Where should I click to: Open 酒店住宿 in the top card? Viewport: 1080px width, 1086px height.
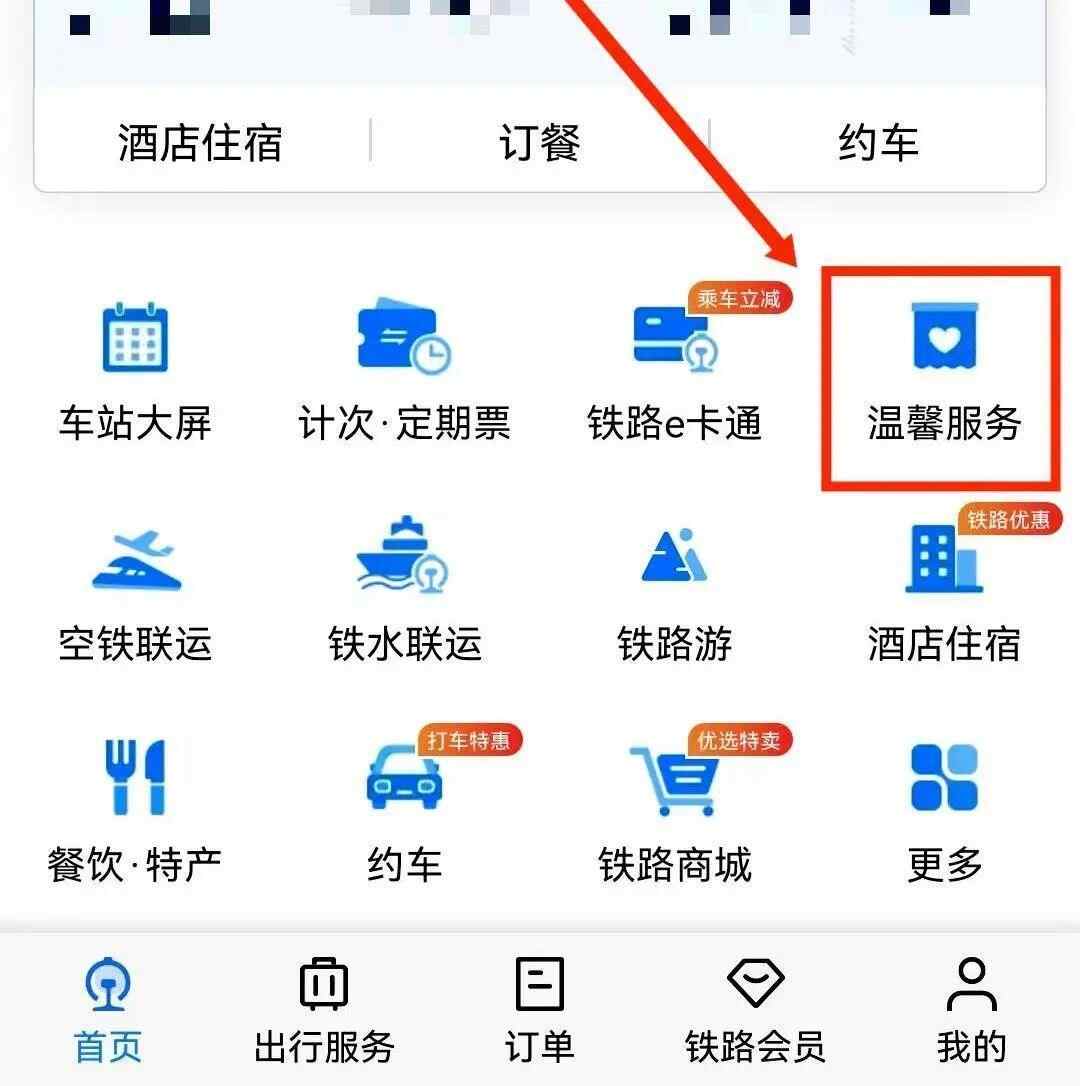tap(200, 142)
